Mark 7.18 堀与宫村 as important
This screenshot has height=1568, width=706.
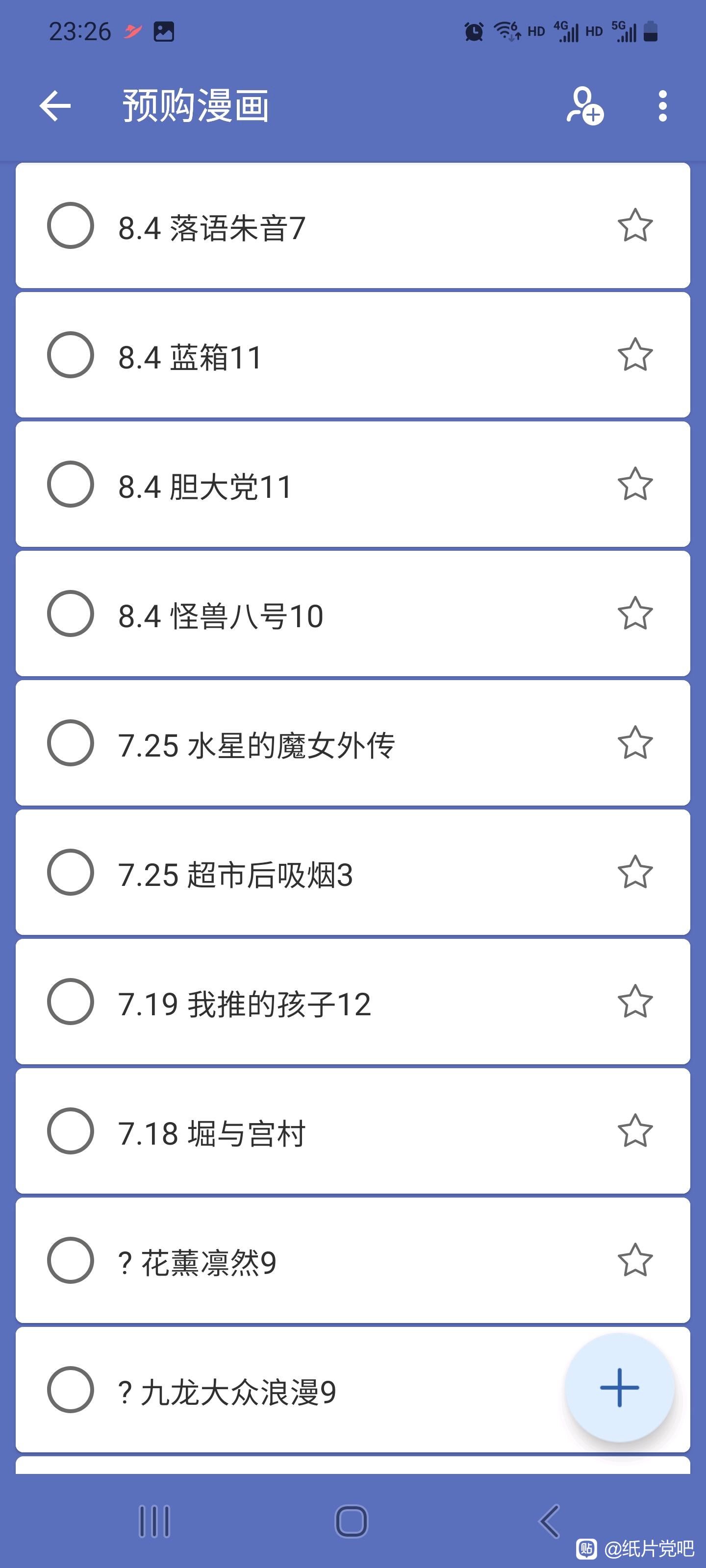[635, 1131]
